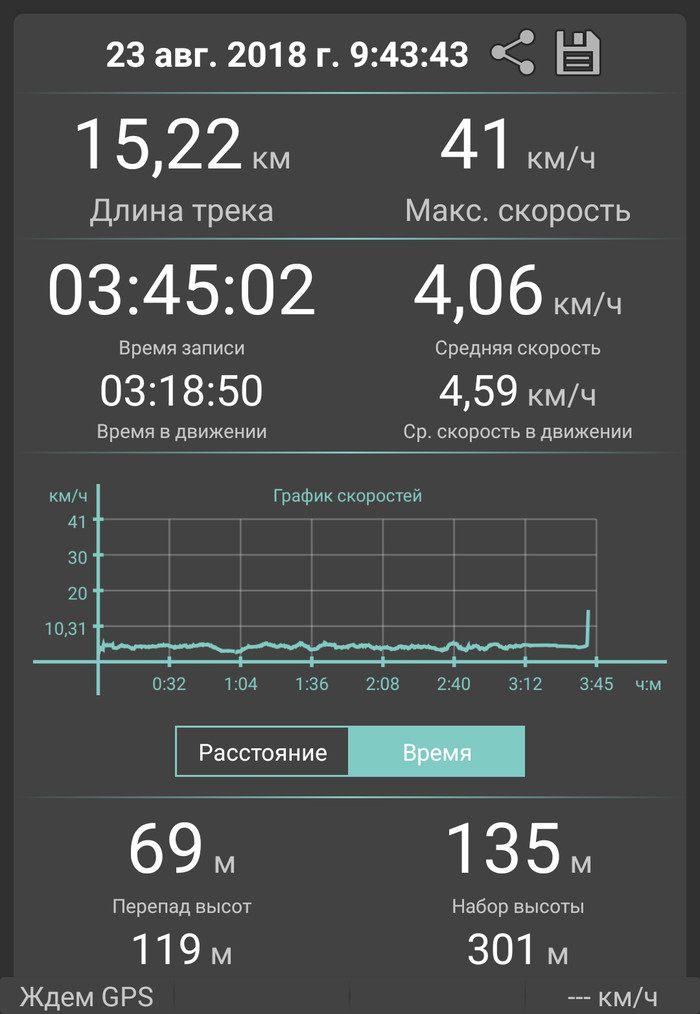The height and width of the screenshot is (1014, 700).
Task: Switch the graph to Расстояние
Action: coord(262,752)
